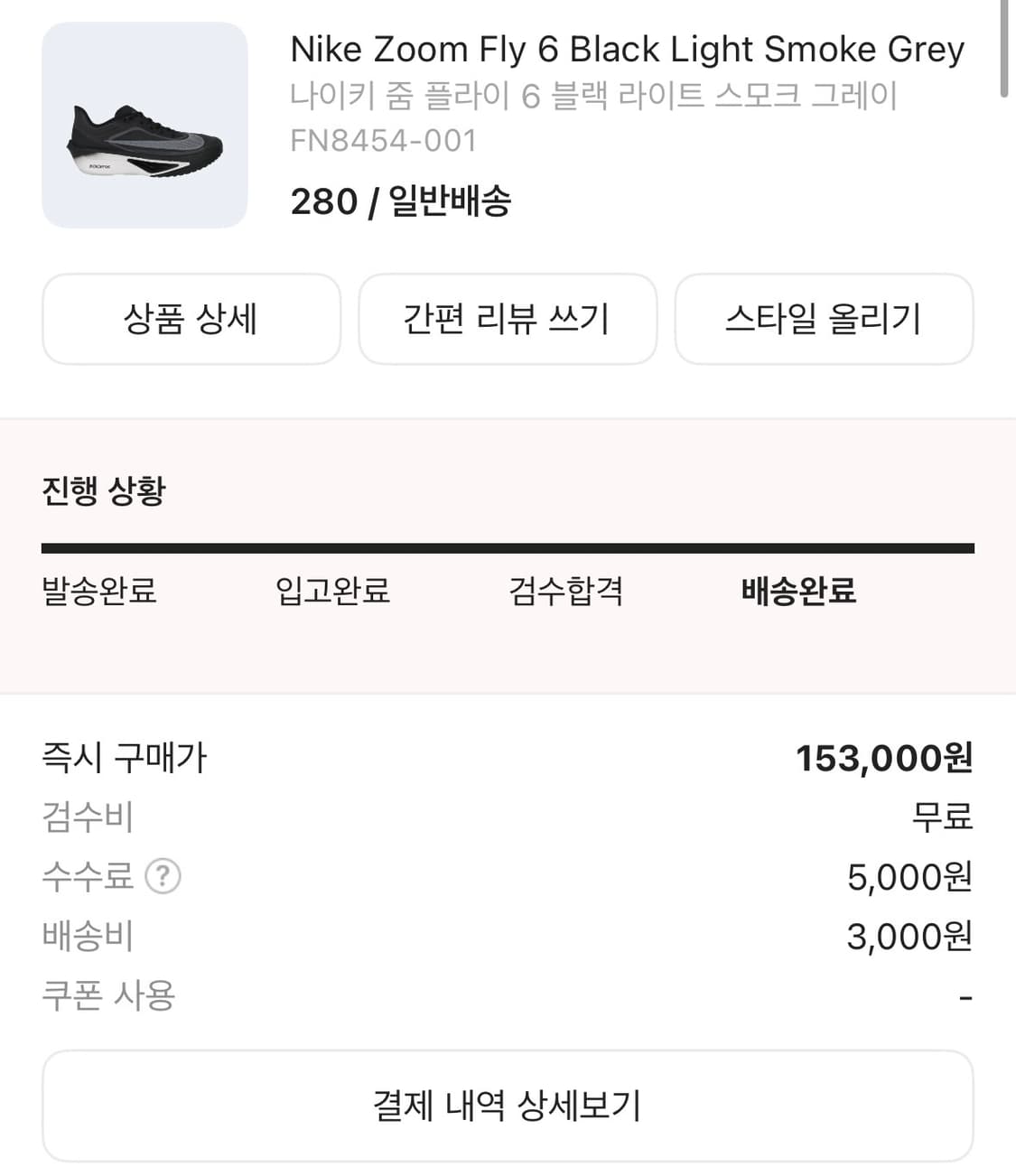Click the 배송완료 delivery complete step
The height and width of the screenshot is (1176, 1016).
click(x=795, y=593)
